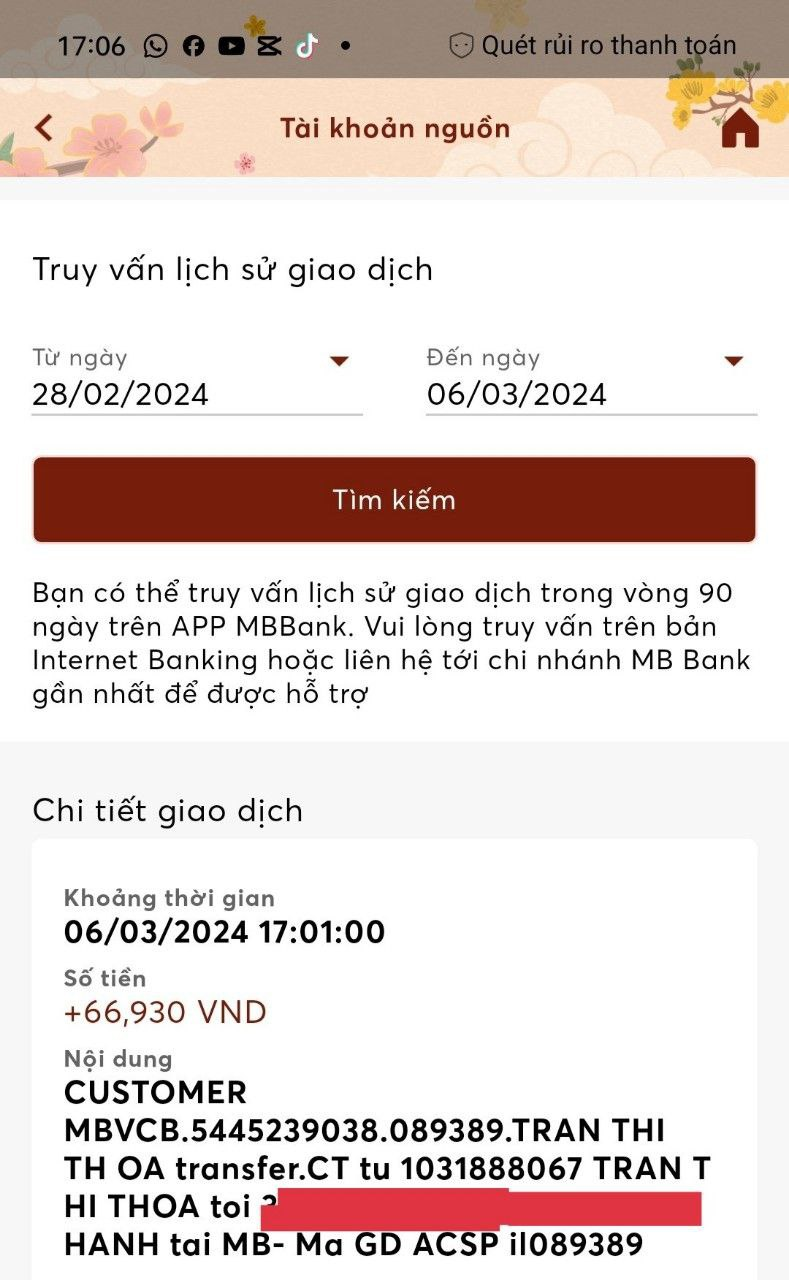Screen dimensions: 789x1280
Task: Tap the TikTok icon in the status bar
Action: [x=306, y=45]
